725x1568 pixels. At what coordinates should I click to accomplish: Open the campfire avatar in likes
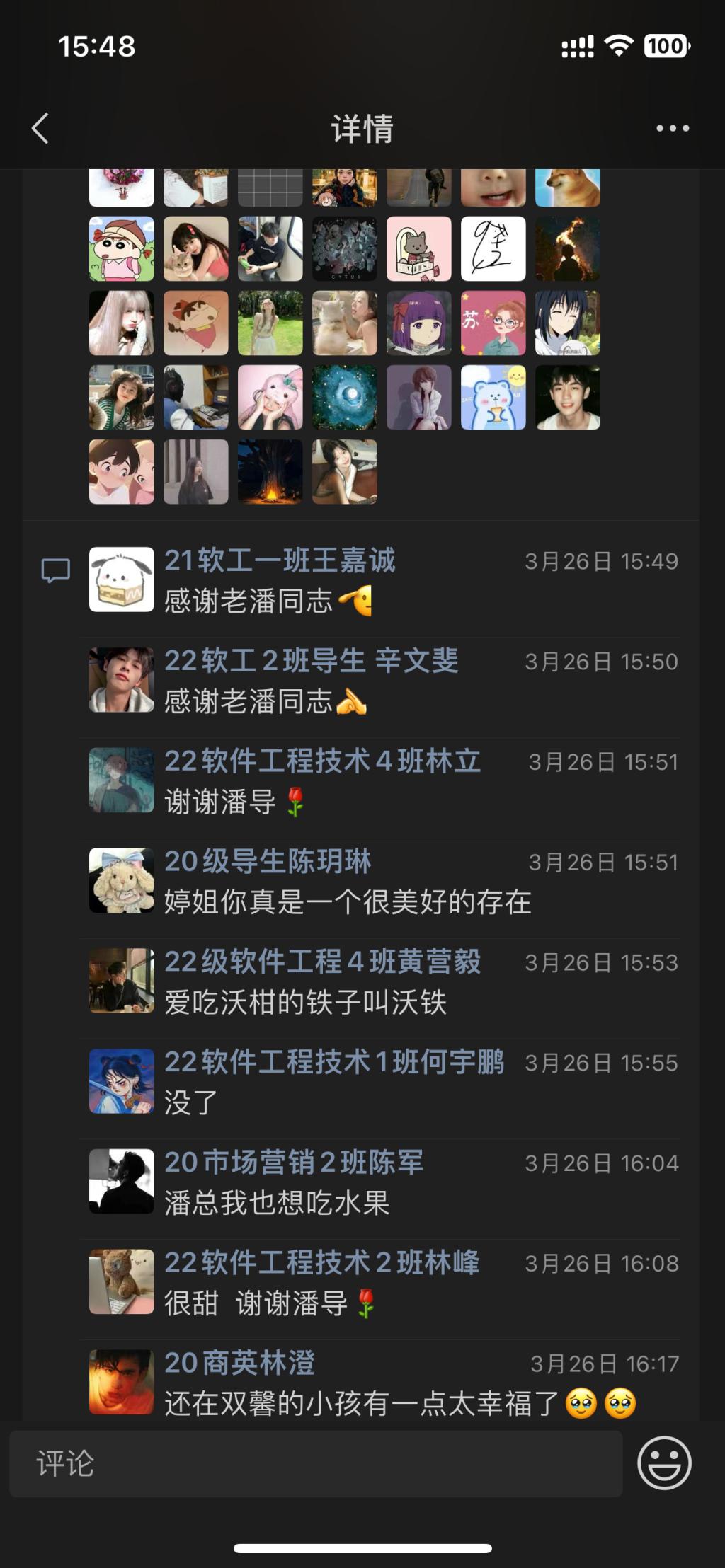[270, 472]
